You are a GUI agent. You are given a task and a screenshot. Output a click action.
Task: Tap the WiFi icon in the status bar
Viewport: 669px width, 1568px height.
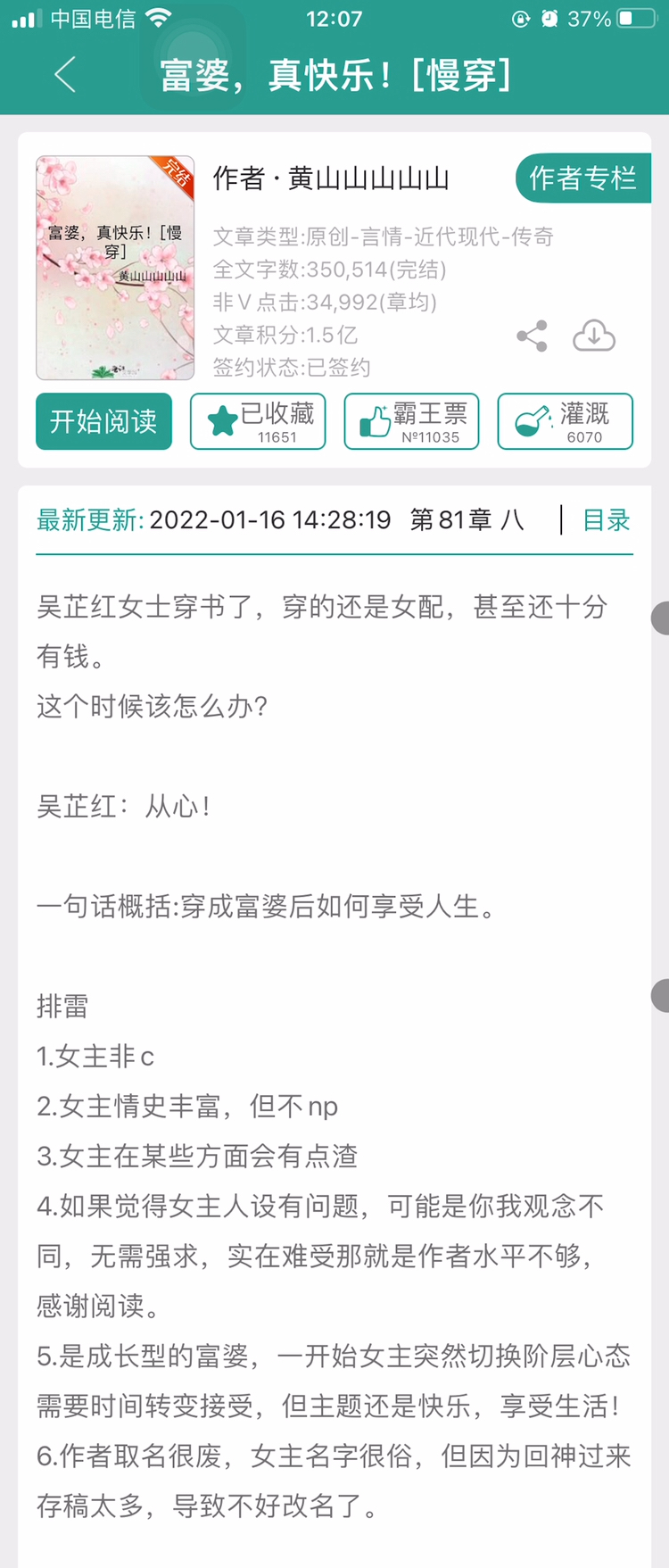[x=158, y=16]
